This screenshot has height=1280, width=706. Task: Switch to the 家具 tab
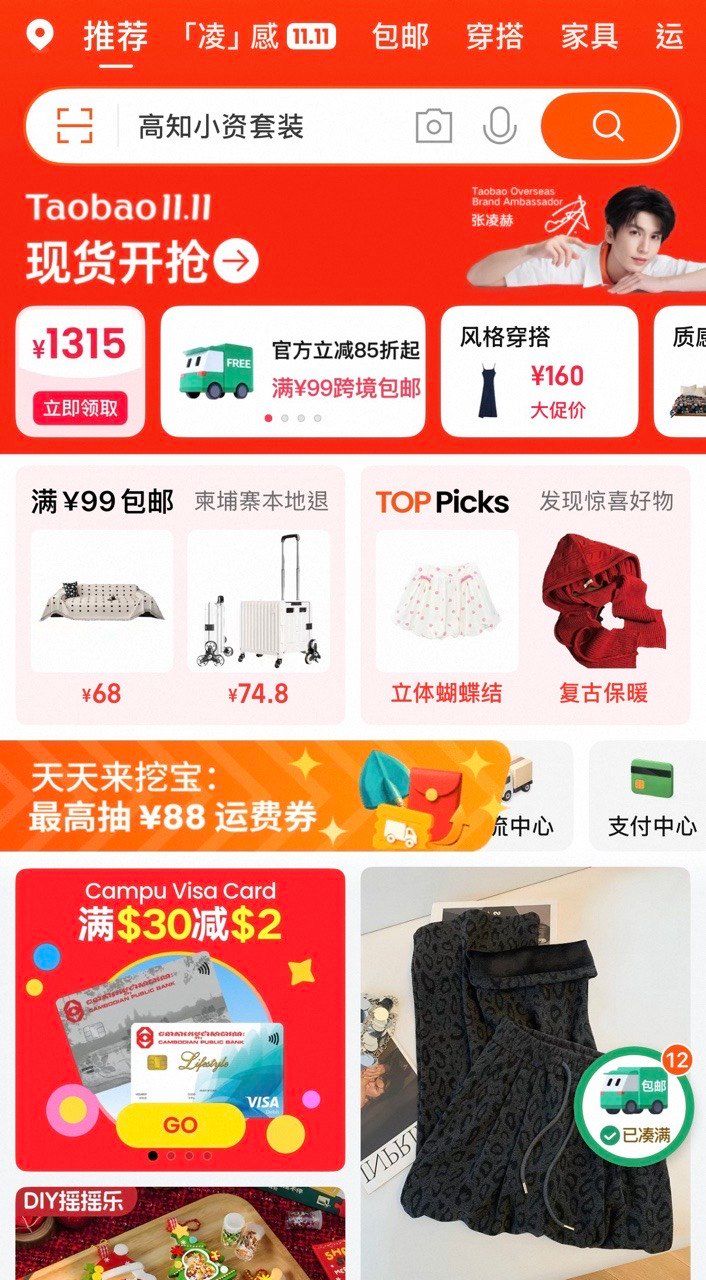click(589, 37)
